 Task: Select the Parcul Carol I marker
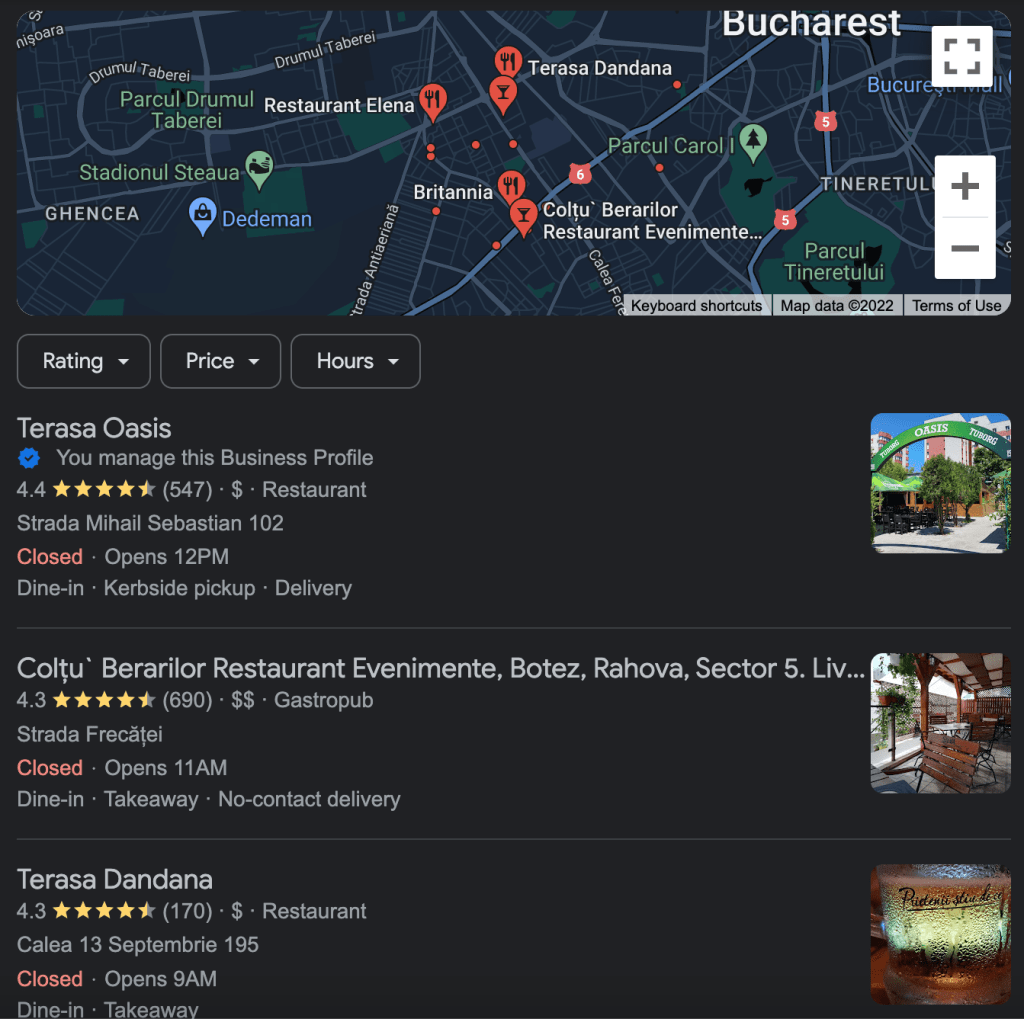(752, 142)
